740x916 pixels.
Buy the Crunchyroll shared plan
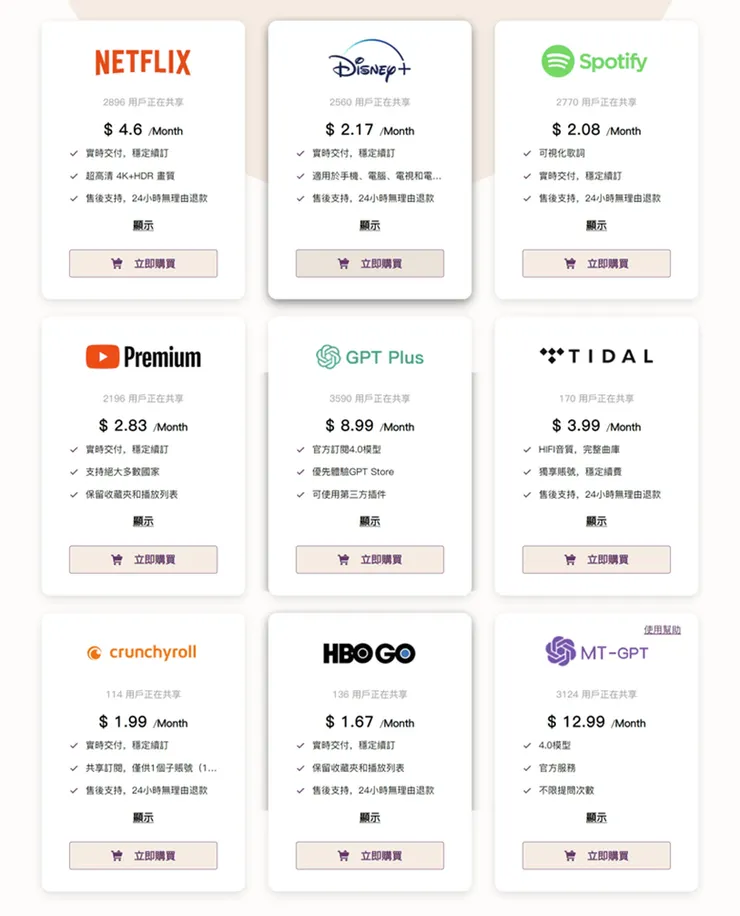tap(143, 856)
